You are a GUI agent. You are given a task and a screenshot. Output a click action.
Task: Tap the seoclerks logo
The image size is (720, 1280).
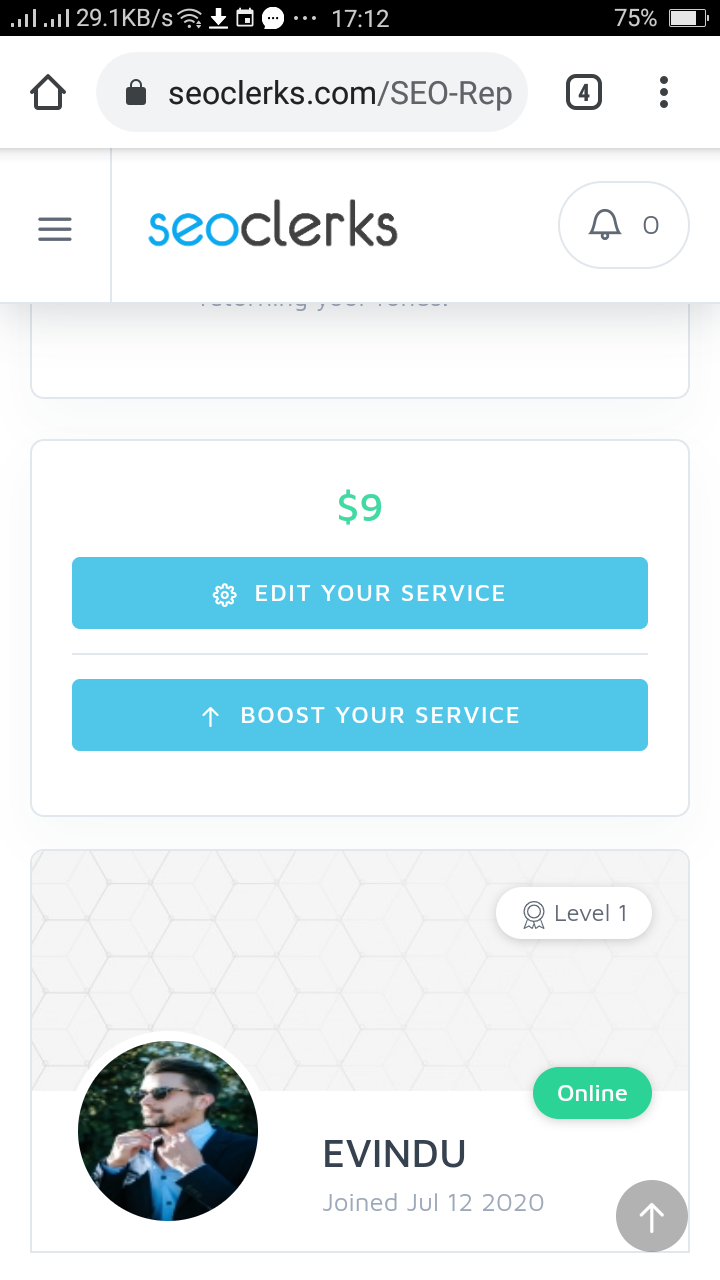coord(273,227)
